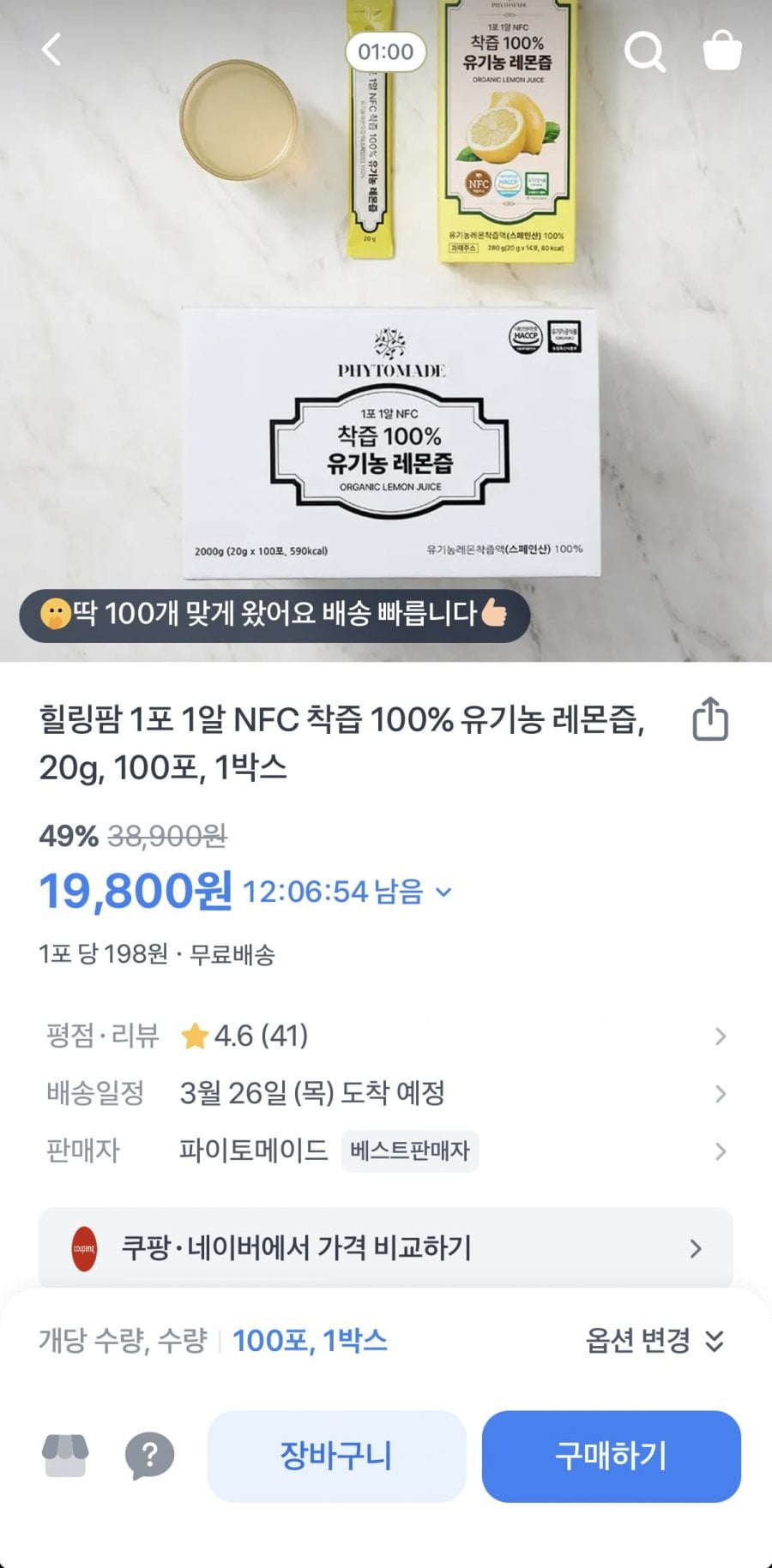
Task: Add item with 장바구니 button
Action: [x=336, y=1456]
